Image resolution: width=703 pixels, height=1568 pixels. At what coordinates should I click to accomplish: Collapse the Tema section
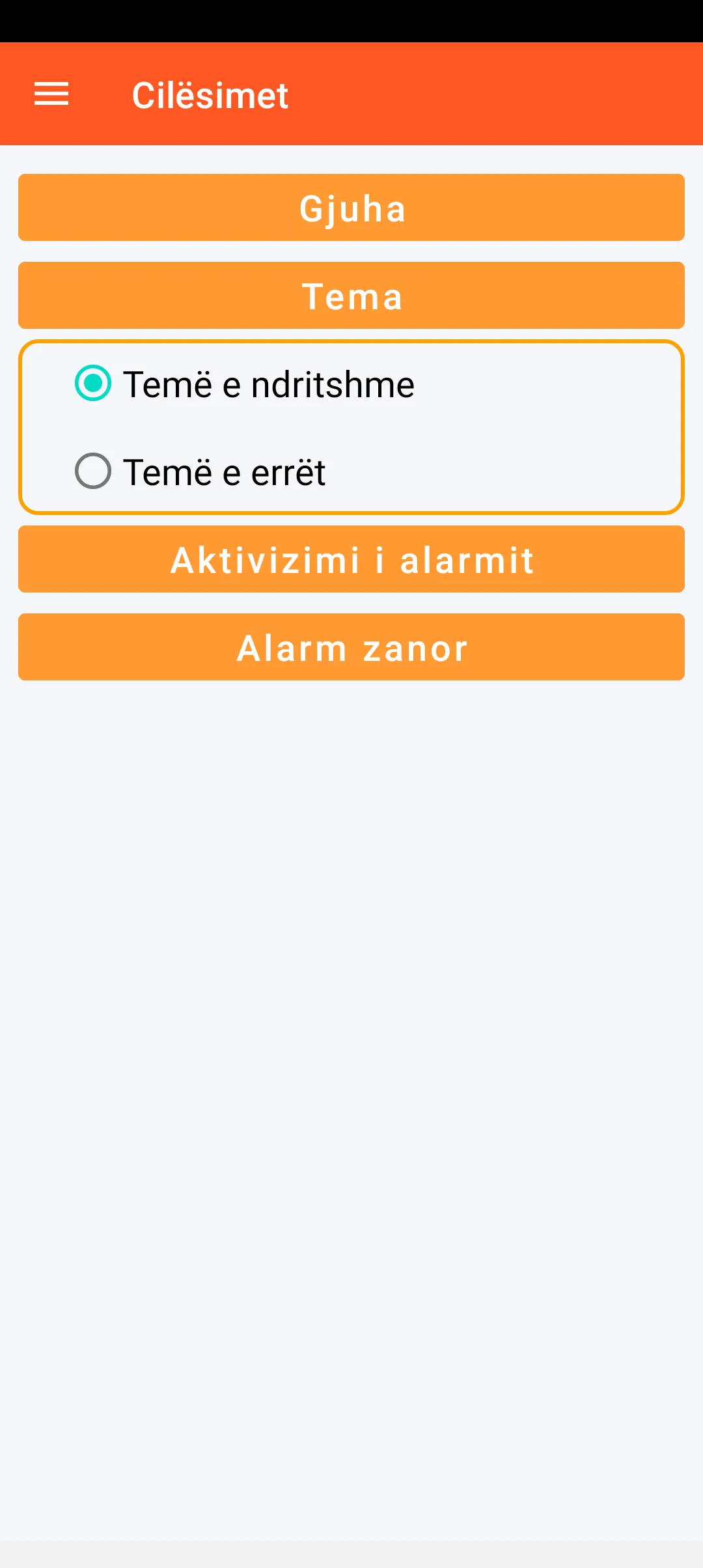(351, 296)
